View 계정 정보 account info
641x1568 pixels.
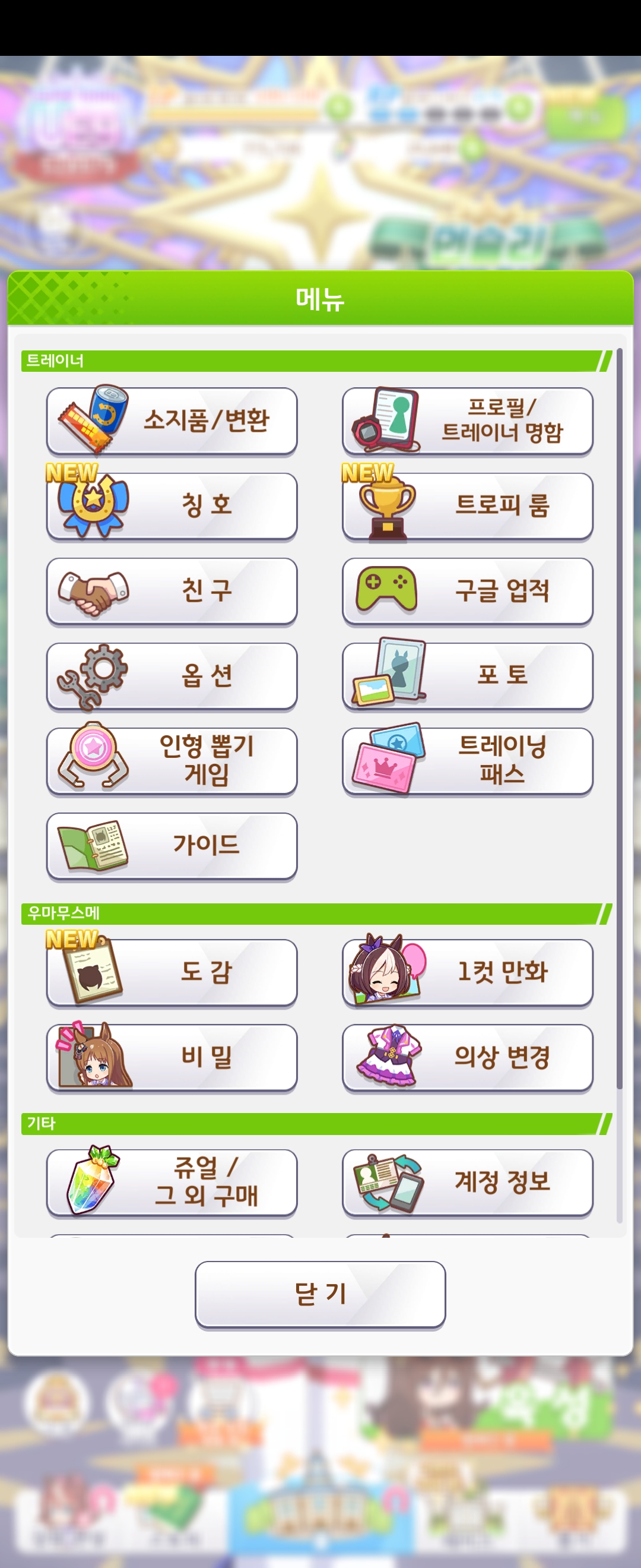tap(467, 1182)
